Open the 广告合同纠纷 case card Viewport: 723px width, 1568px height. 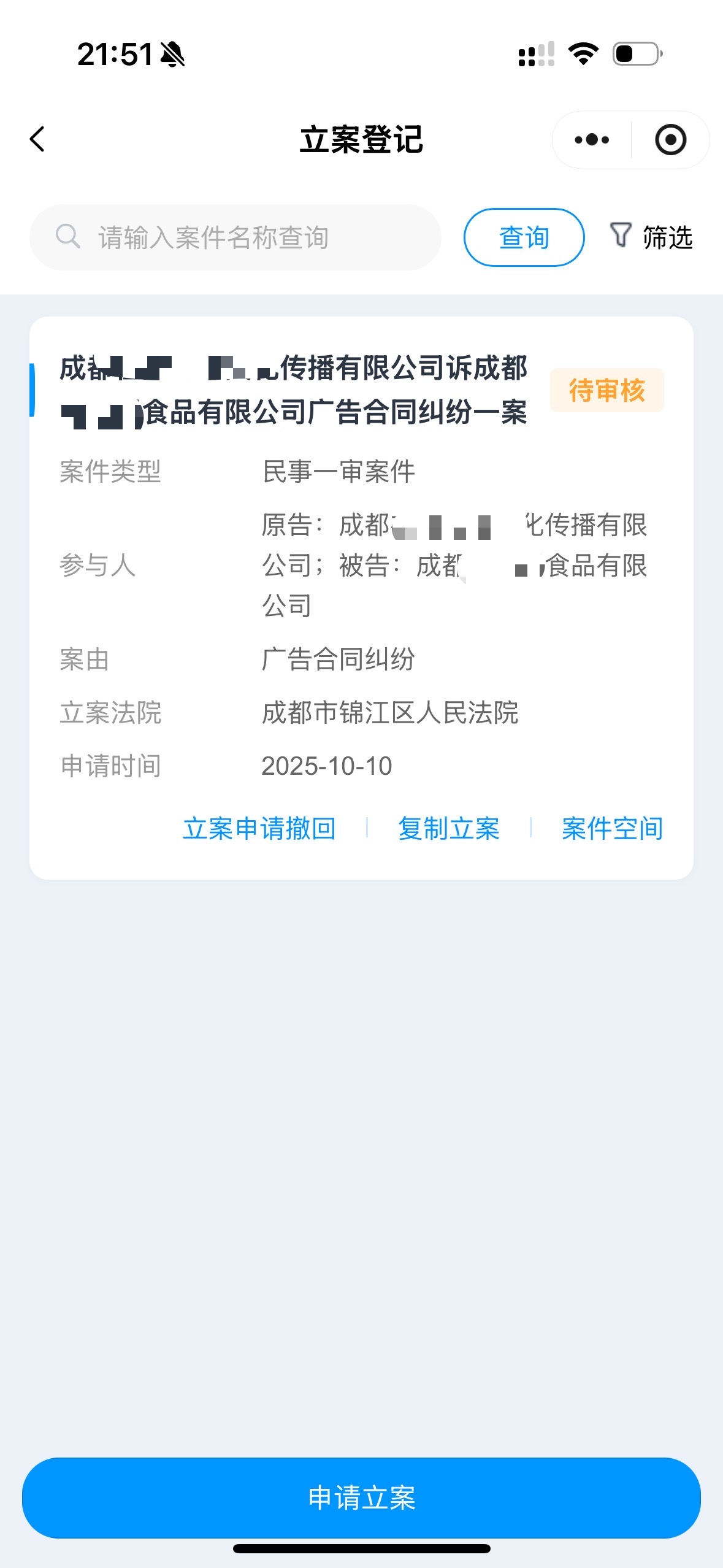tap(293, 390)
